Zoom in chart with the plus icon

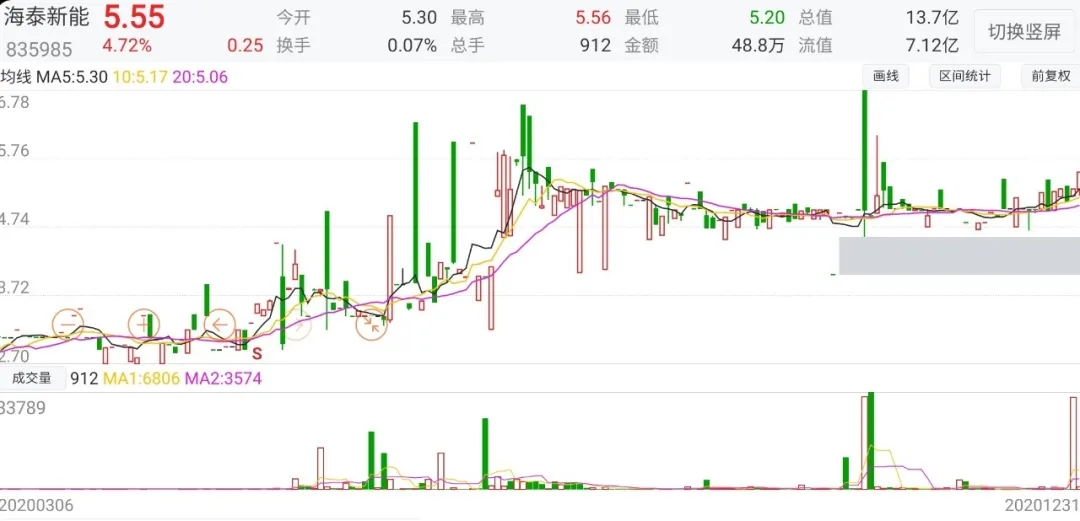[144, 324]
